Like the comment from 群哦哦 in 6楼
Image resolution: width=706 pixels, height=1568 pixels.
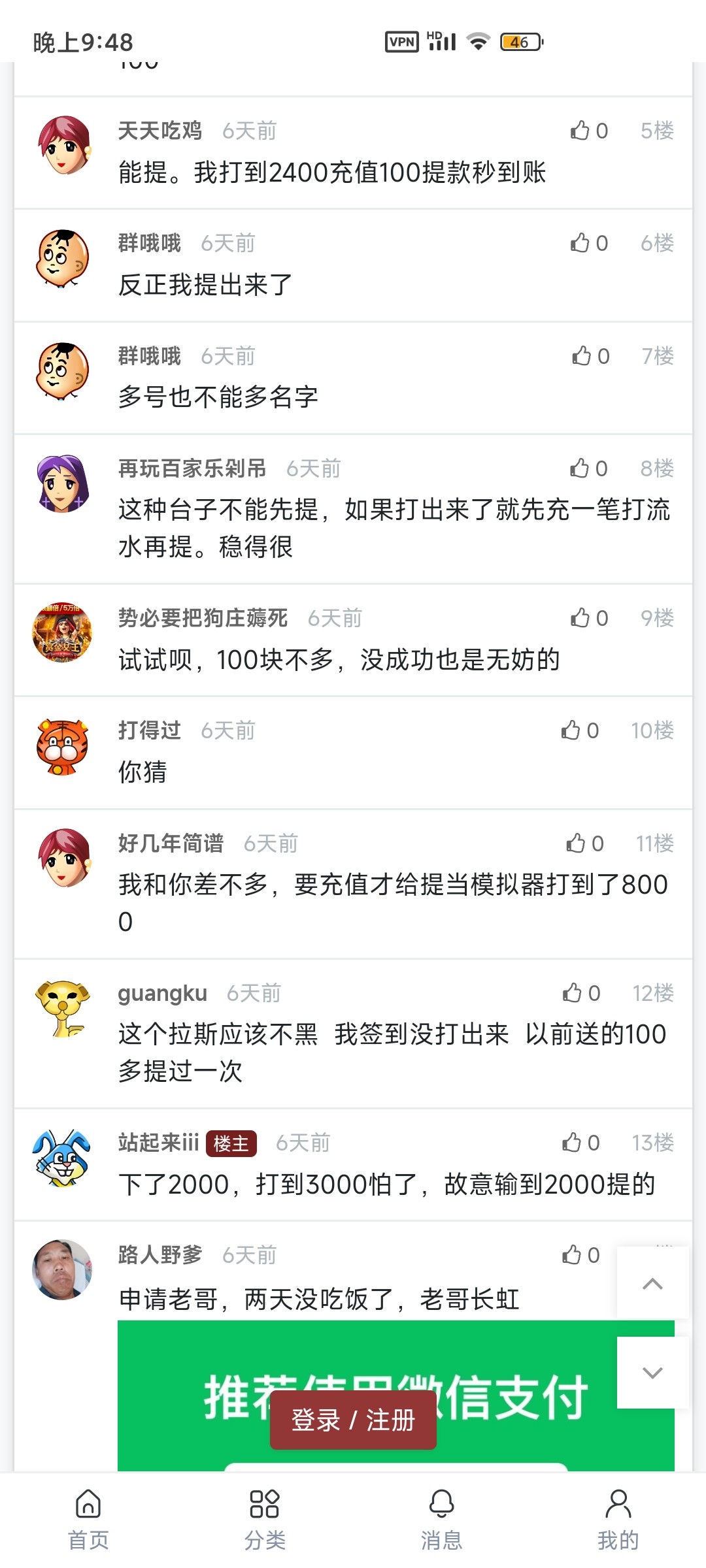[x=582, y=242]
